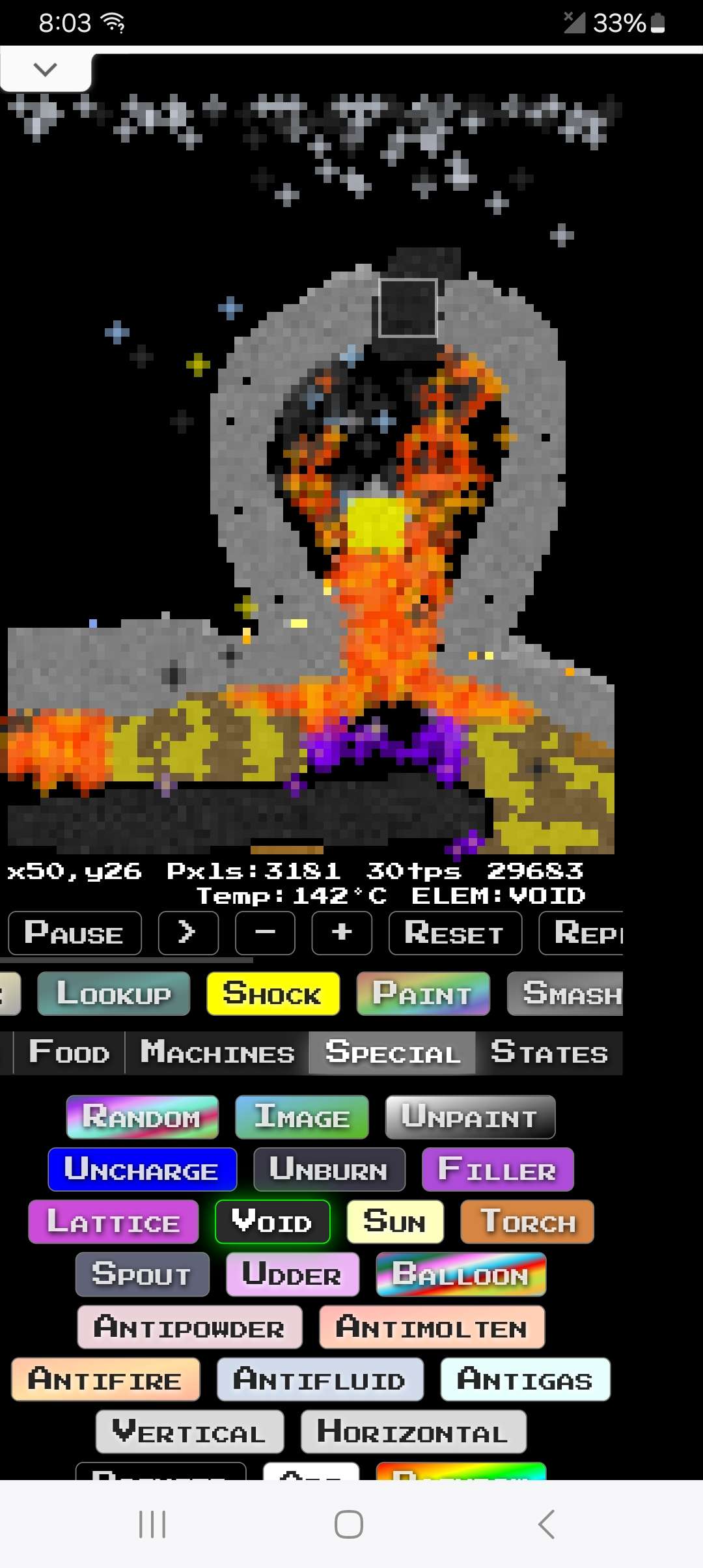Choose the Torch element

click(527, 1222)
